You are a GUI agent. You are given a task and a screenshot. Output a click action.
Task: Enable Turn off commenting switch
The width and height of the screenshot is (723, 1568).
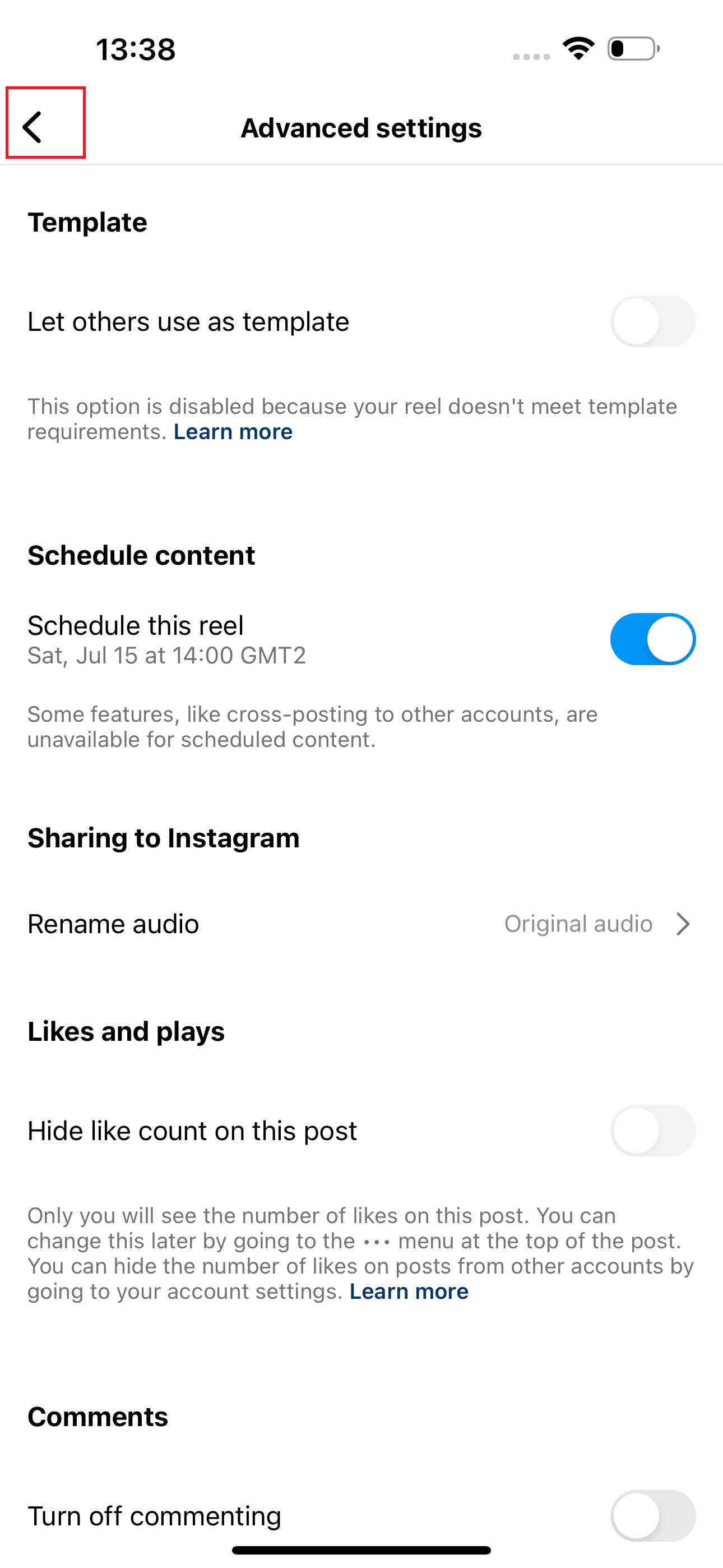point(652,1516)
